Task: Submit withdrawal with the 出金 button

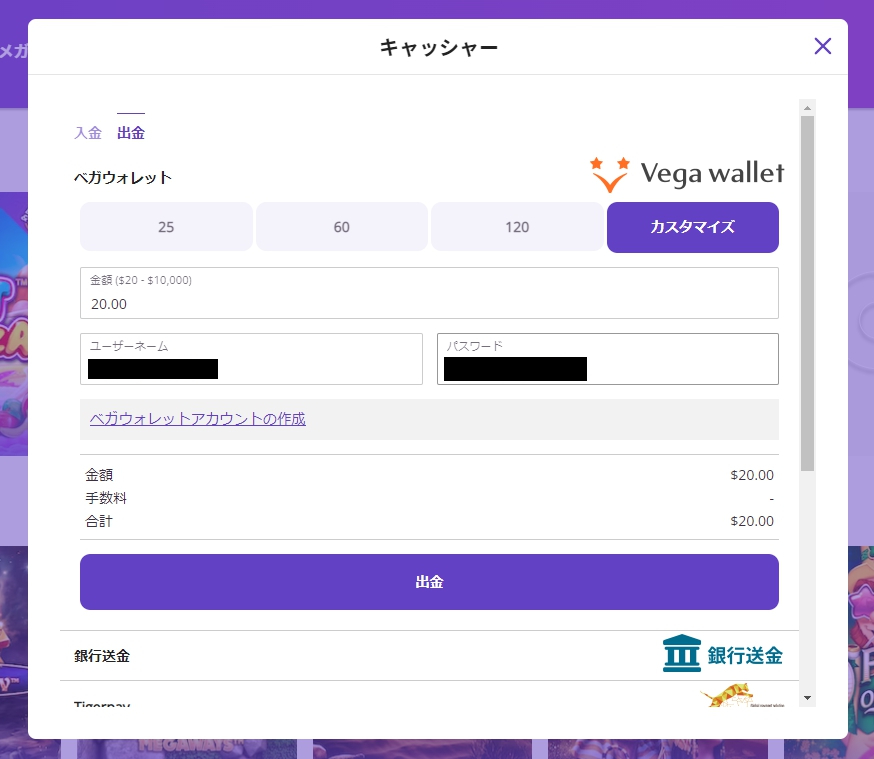Action: coord(429,582)
